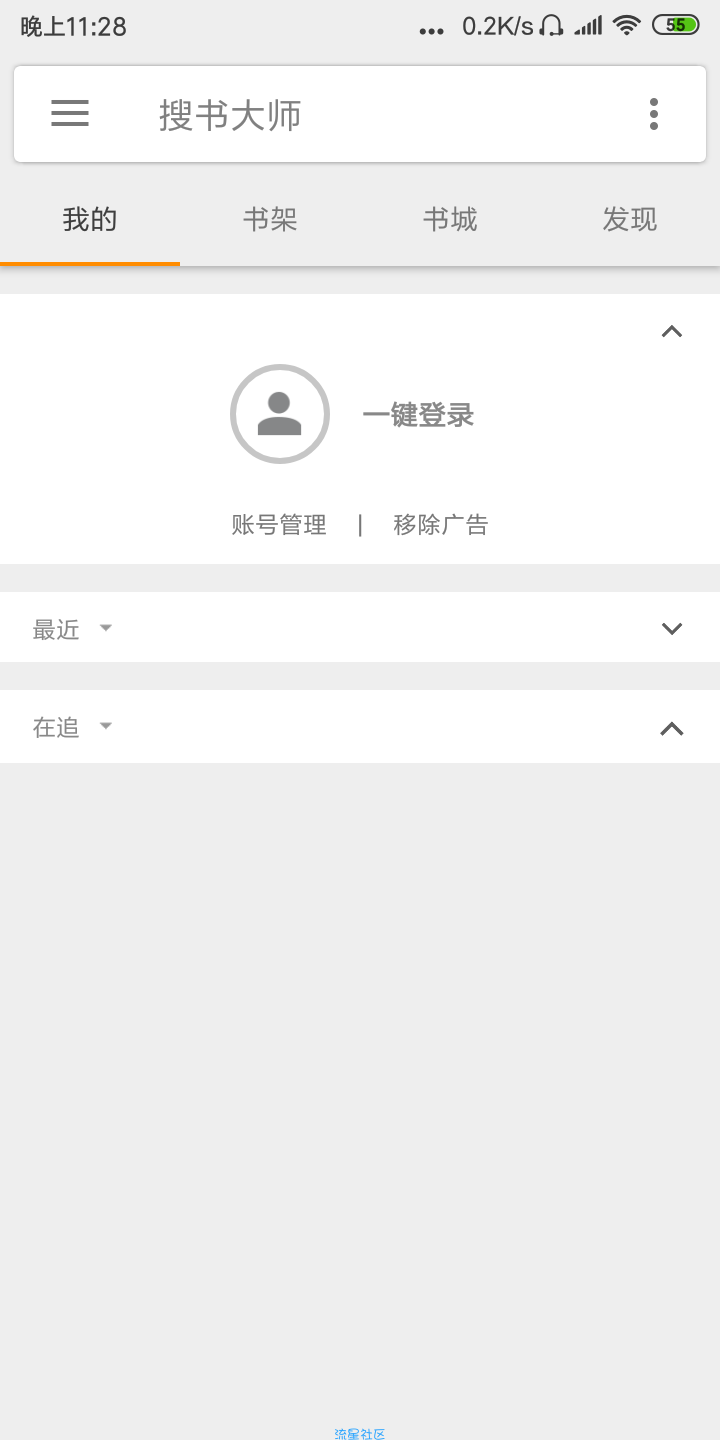Switch to the 发现 tab

630,220
